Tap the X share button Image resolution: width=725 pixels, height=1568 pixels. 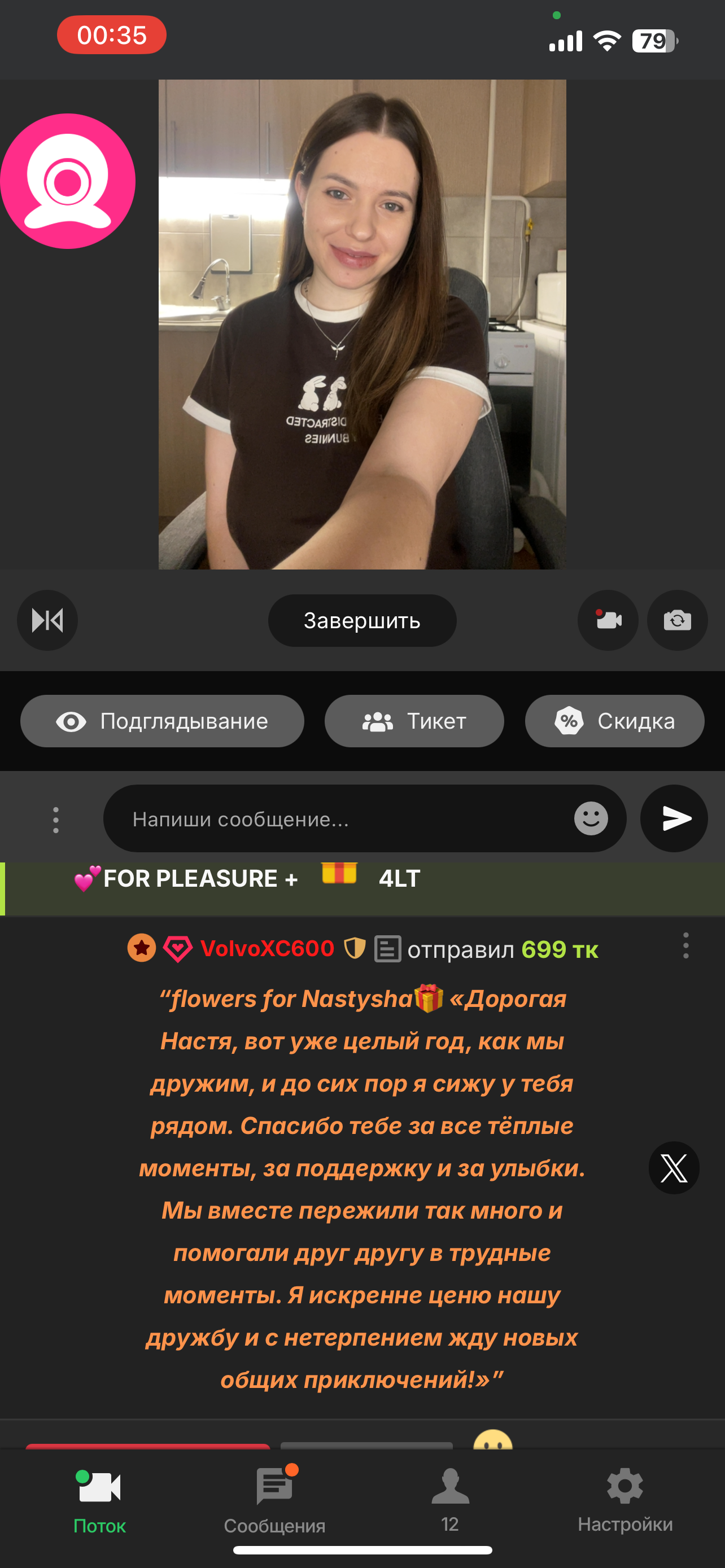pyautogui.click(x=673, y=1167)
